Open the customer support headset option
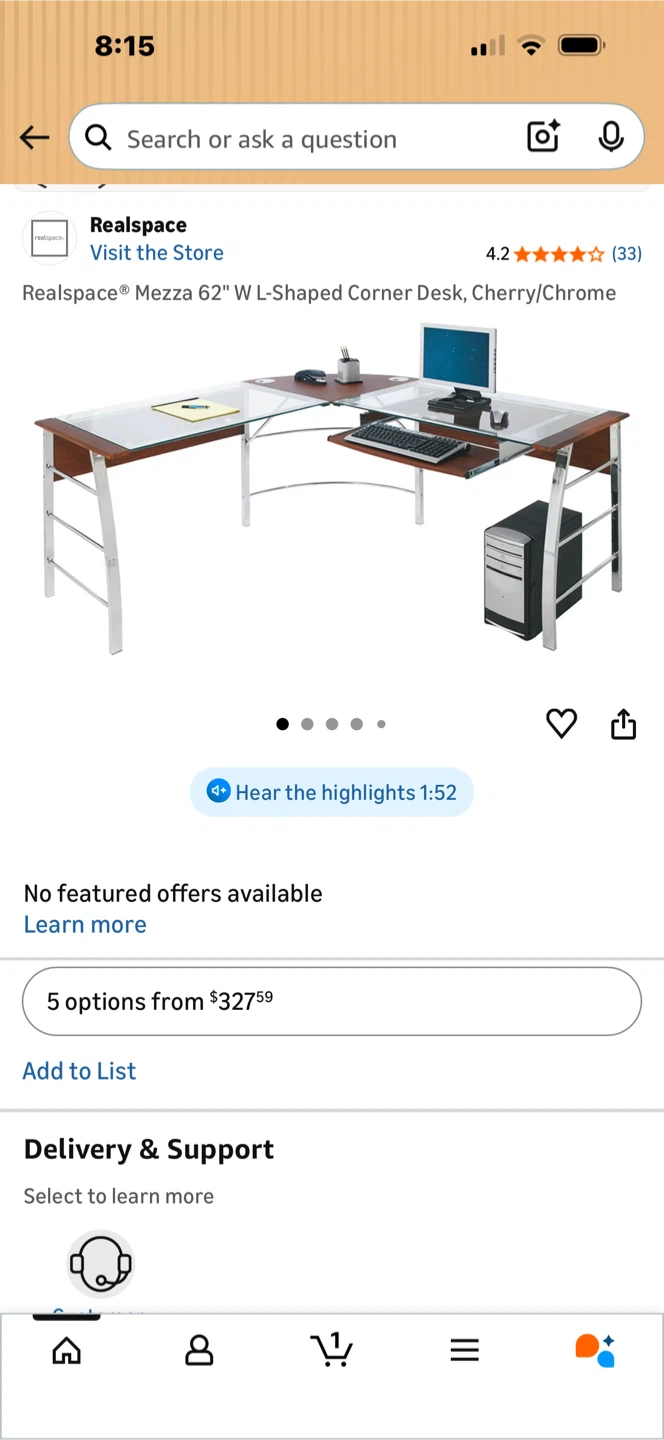 [x=100, y=1264]
